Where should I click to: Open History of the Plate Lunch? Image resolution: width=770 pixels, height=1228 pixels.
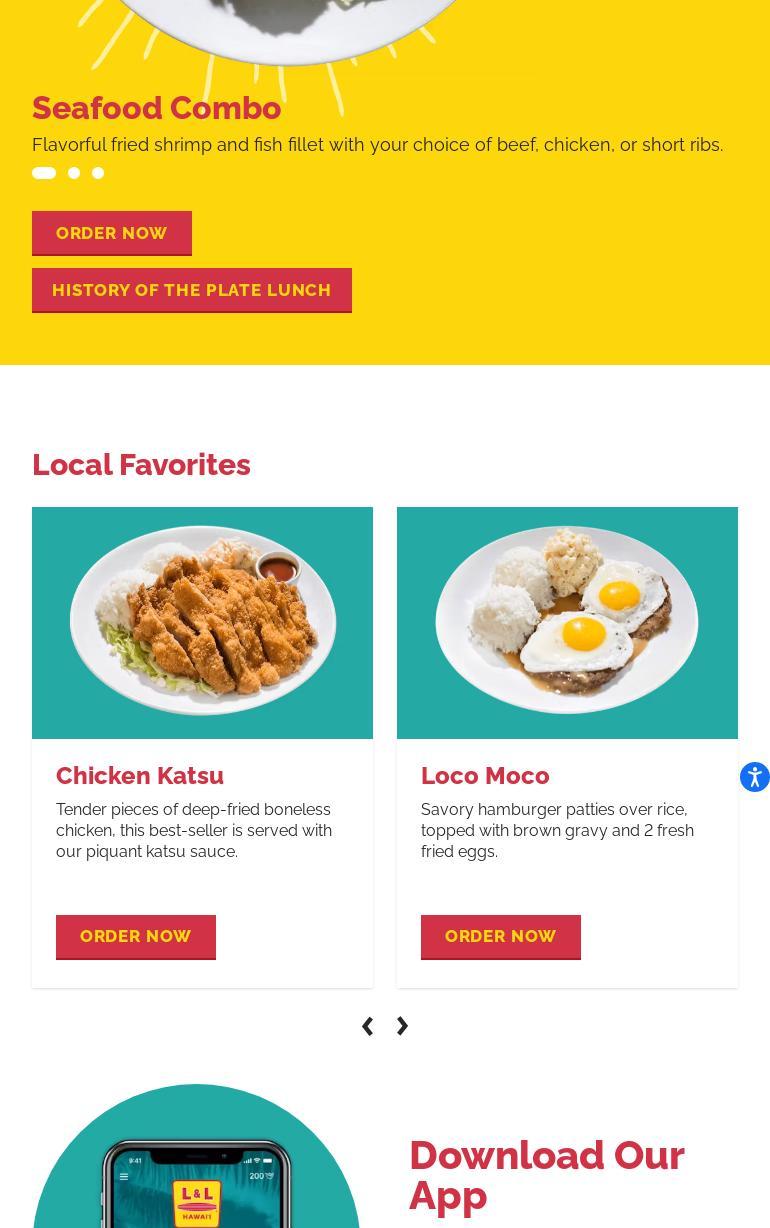point(192,290)
